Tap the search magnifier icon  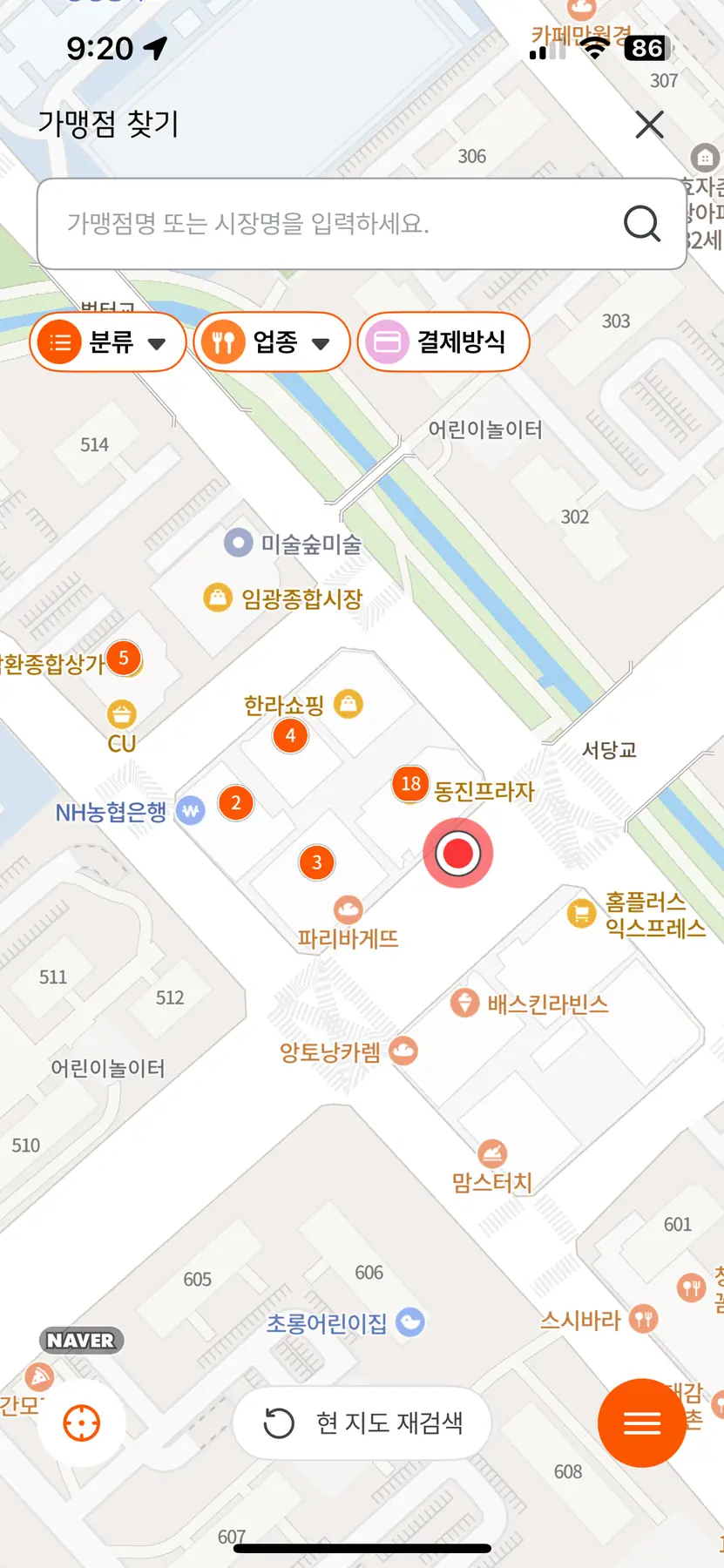642,224
